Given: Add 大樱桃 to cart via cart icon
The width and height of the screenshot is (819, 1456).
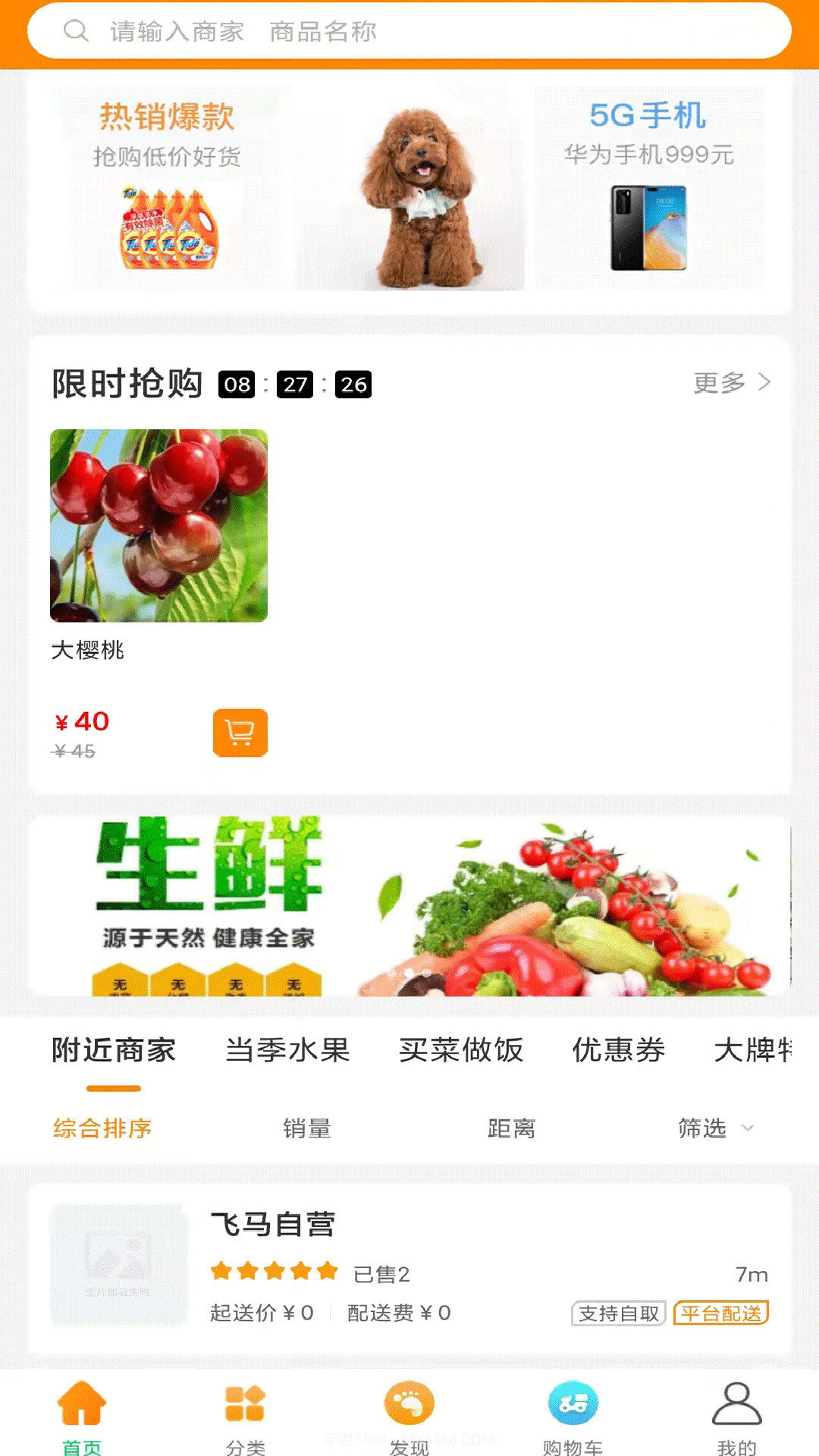Looking at the screenshot, I should pos(240,732).
